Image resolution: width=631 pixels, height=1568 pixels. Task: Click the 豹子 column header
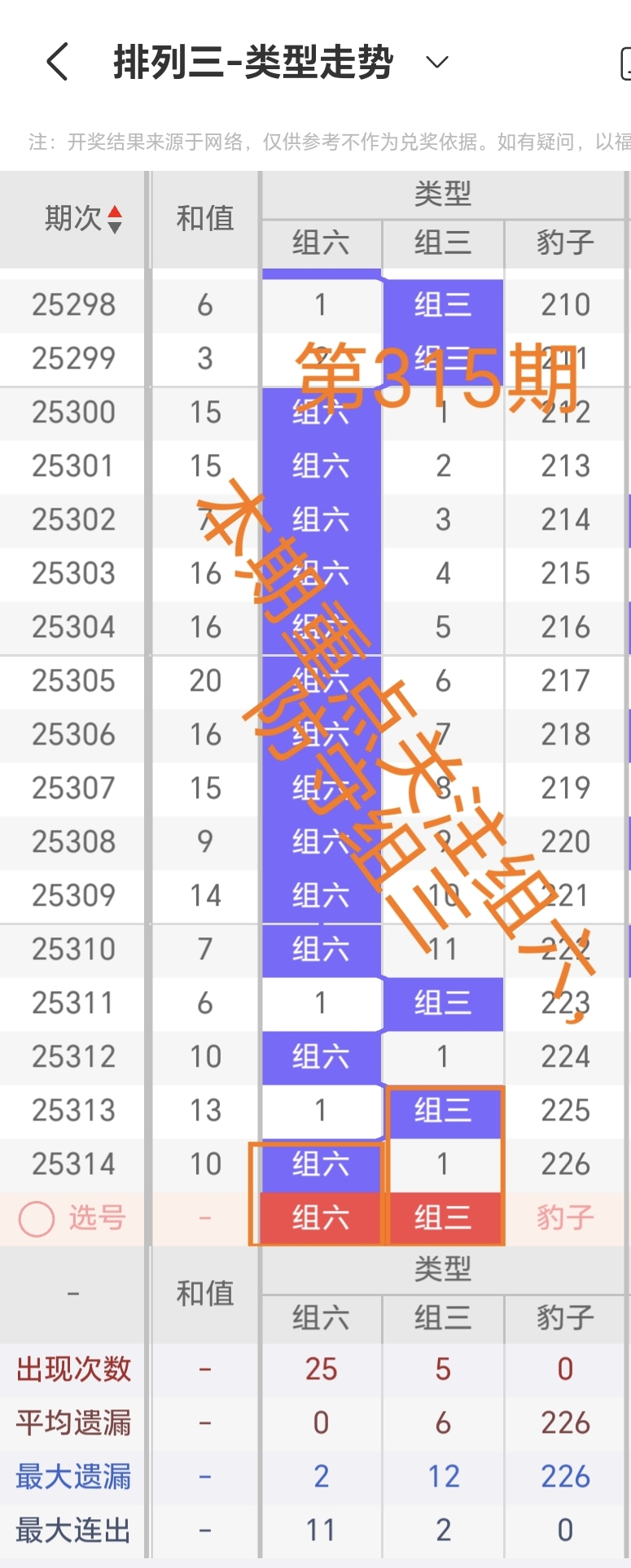(x=564, y=243)
